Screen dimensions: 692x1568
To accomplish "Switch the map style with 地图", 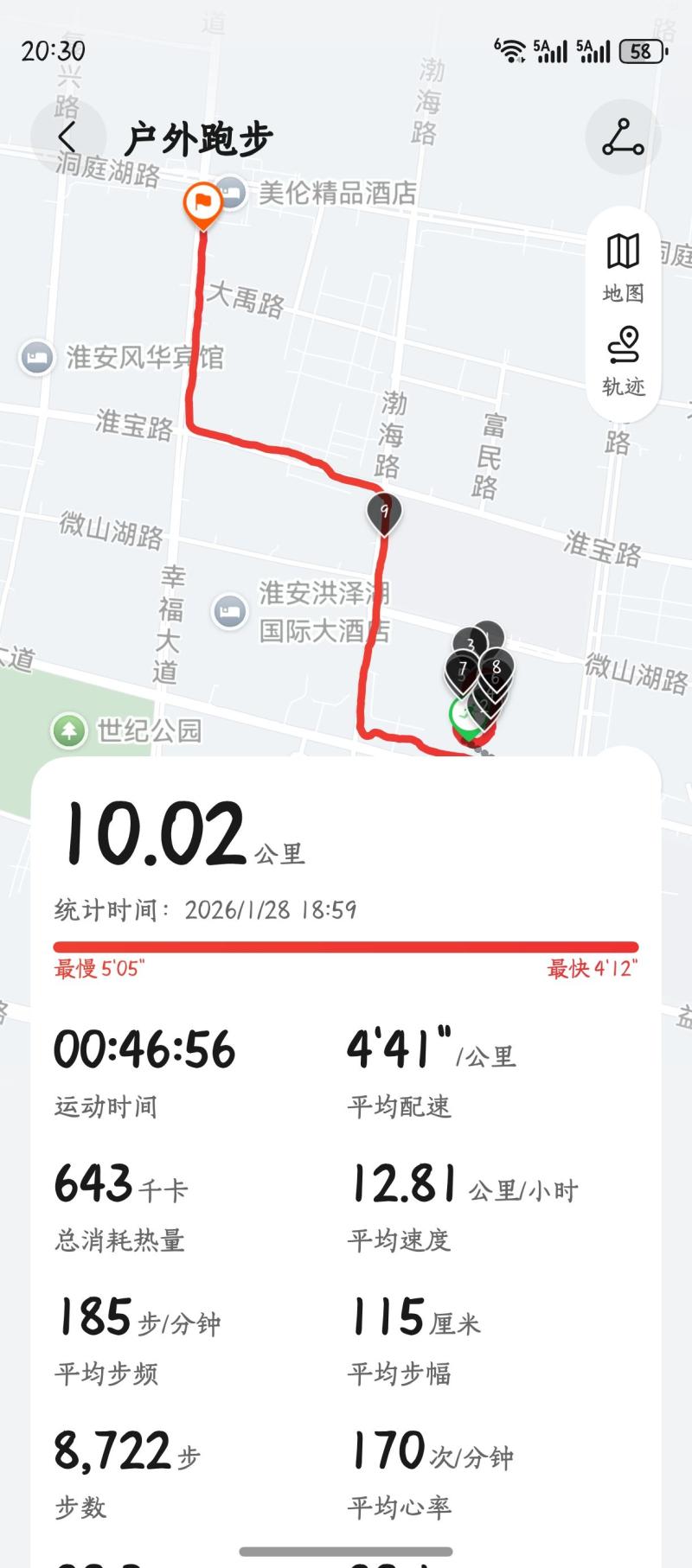I will (623, 267).
